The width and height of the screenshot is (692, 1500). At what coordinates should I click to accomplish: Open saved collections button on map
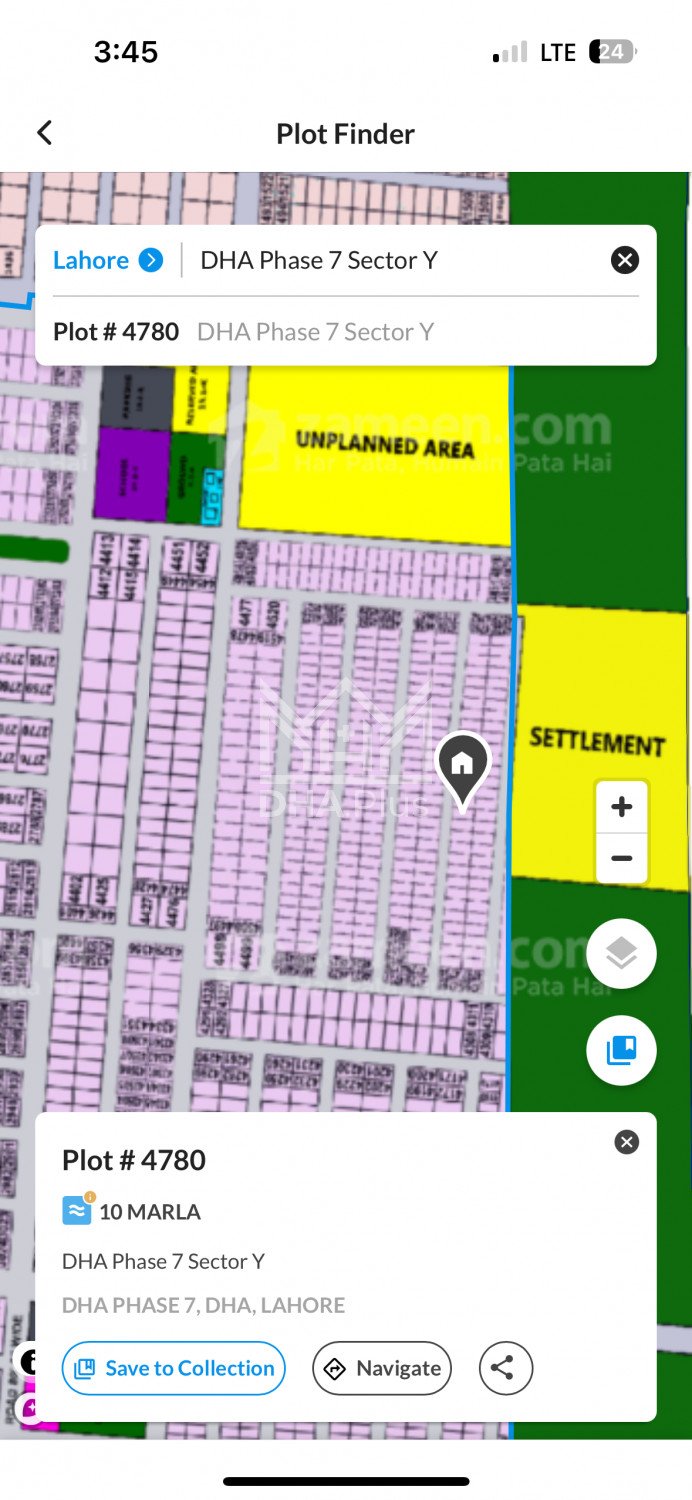(x=621, y=1050)
